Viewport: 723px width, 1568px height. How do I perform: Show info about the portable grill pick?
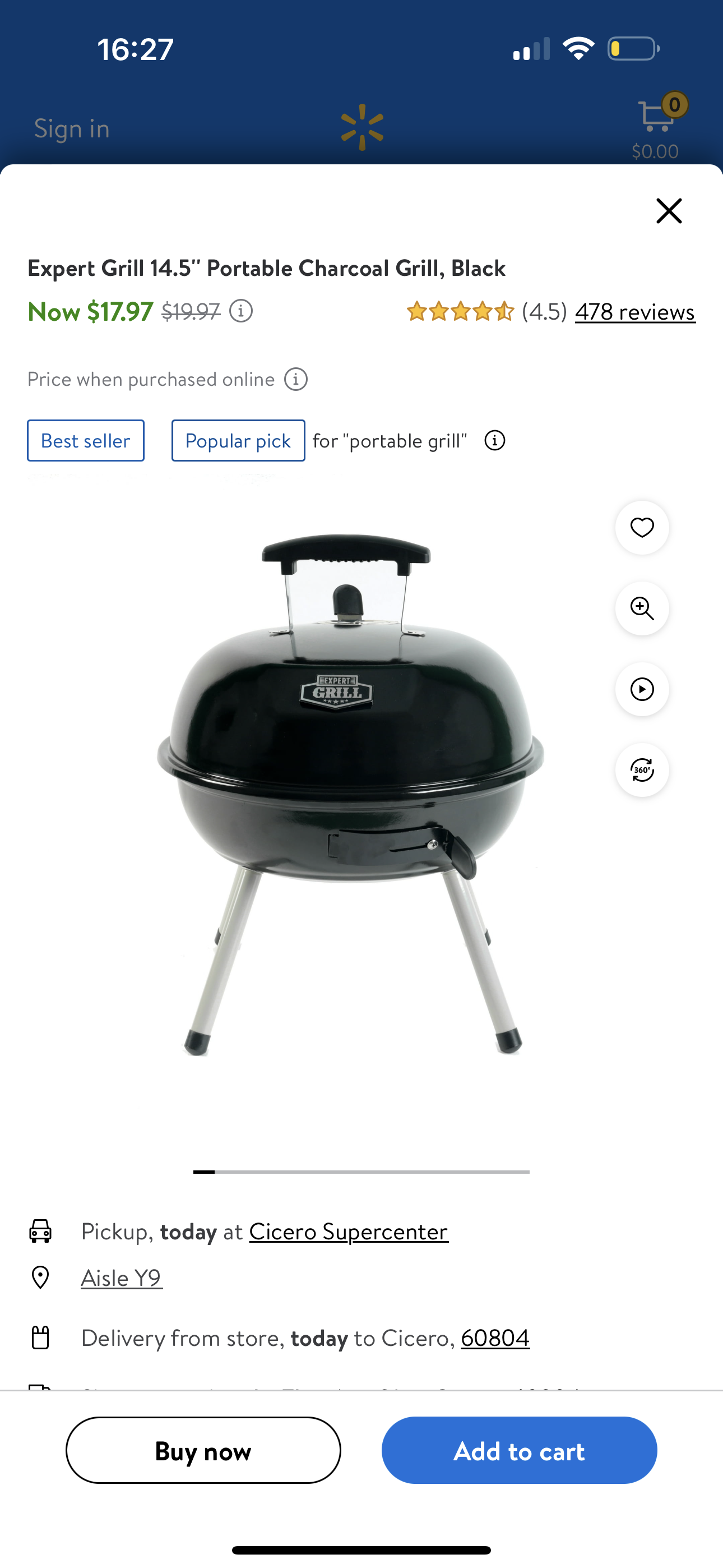(x=495, y=440)
